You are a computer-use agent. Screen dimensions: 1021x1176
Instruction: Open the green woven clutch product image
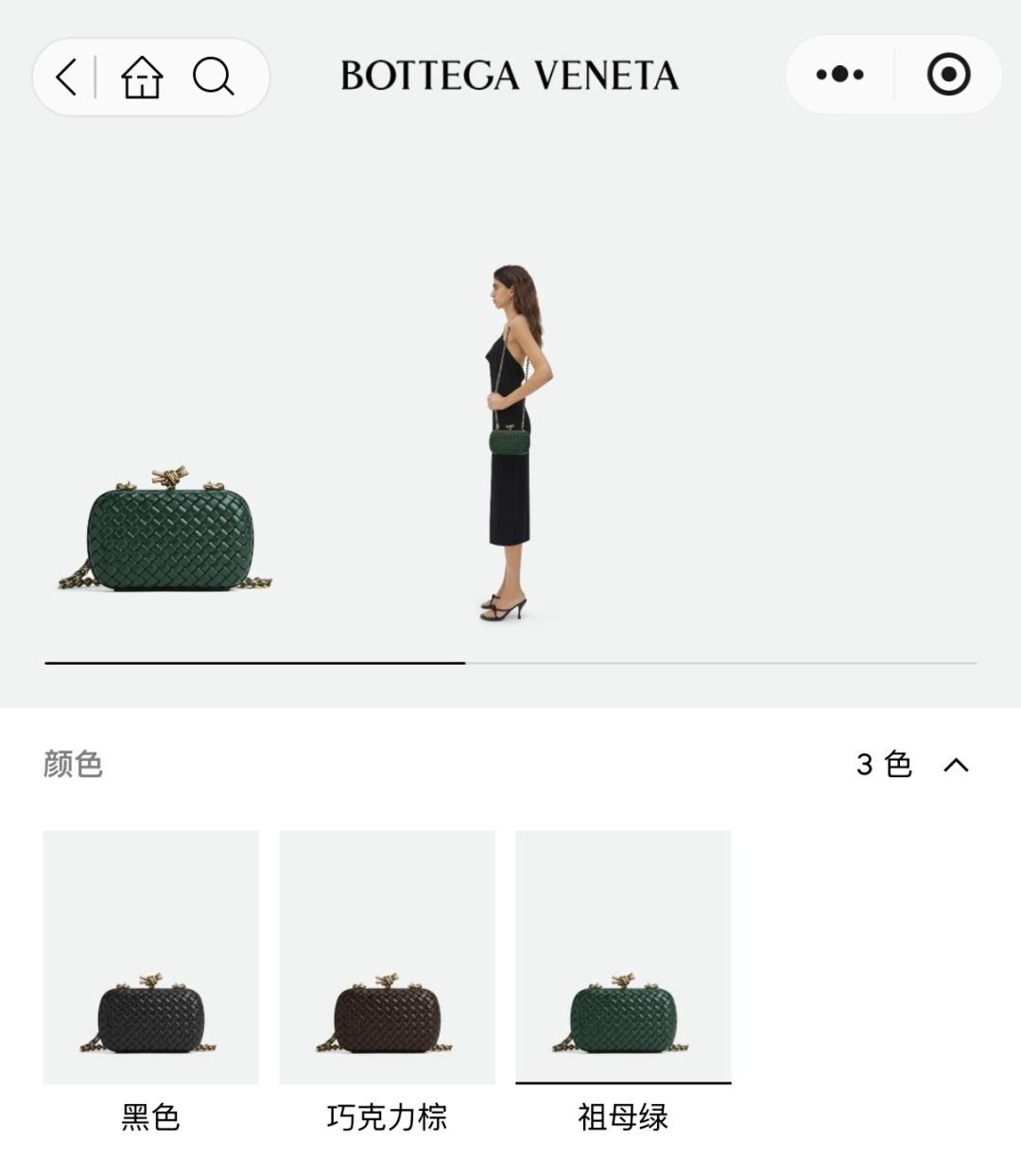pos(167,531)
